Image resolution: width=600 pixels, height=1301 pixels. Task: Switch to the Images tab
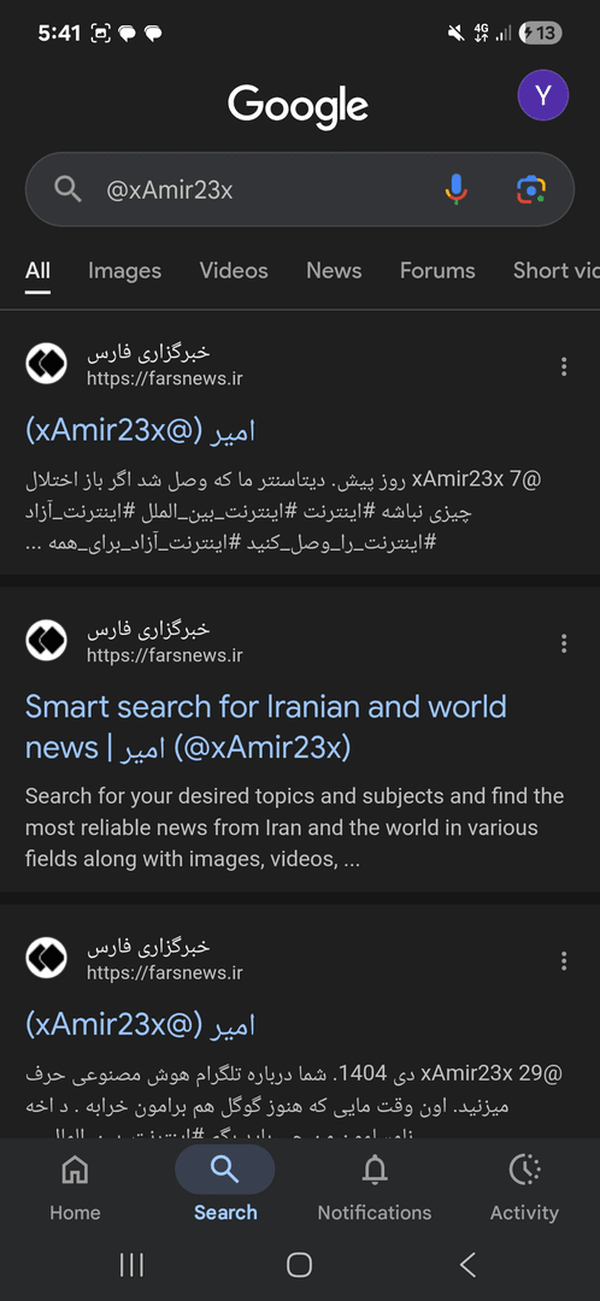124,270
